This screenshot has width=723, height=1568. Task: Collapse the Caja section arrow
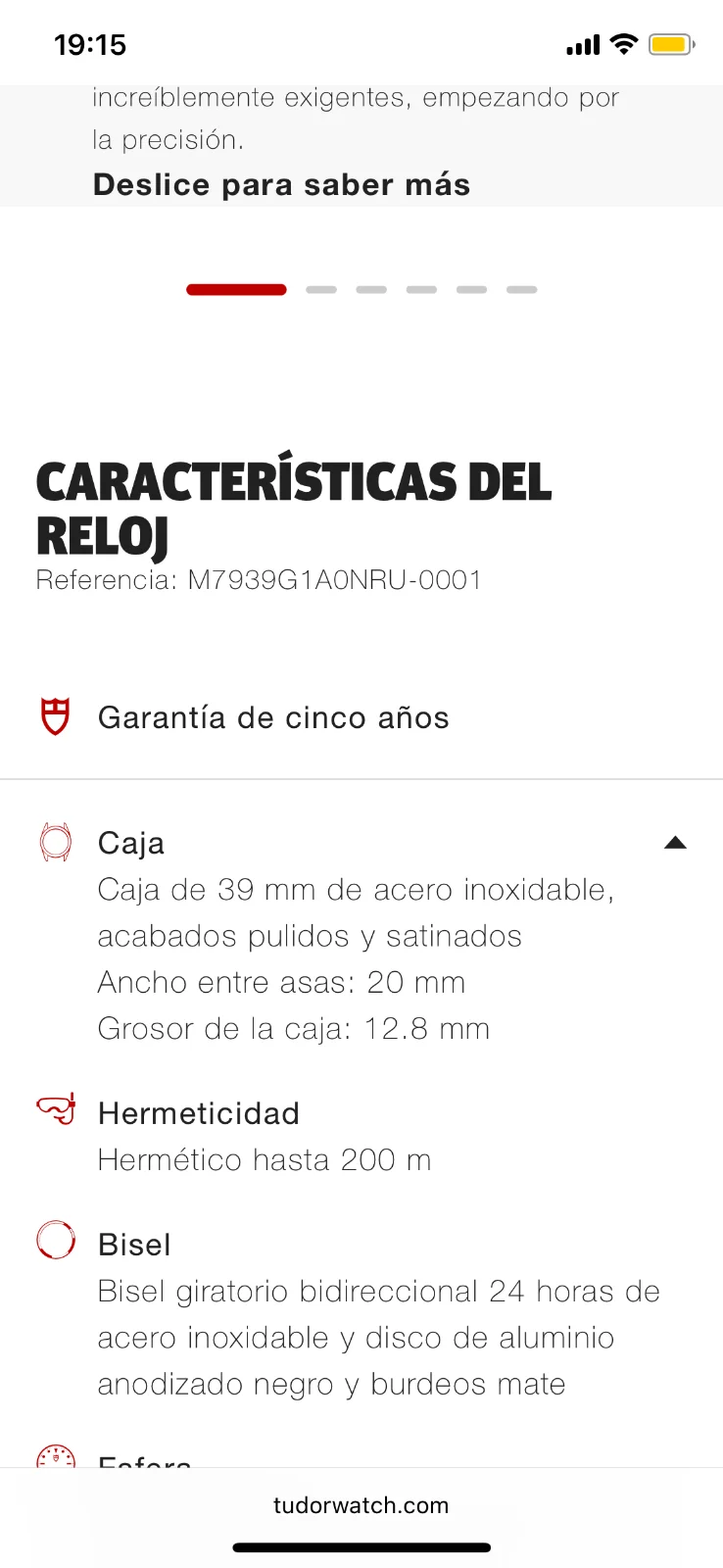675,843
